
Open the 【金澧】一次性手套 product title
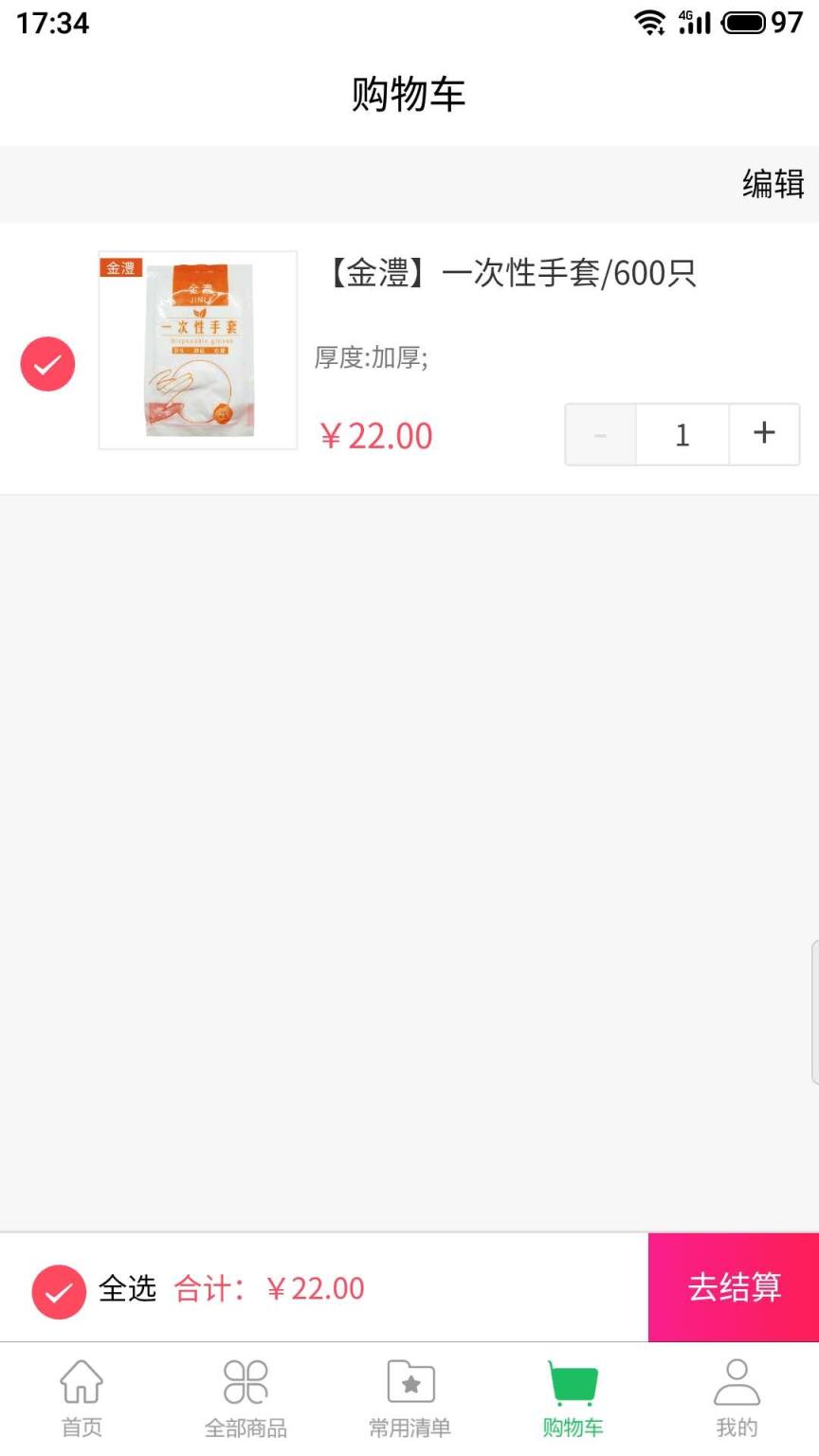click(507, 275)
